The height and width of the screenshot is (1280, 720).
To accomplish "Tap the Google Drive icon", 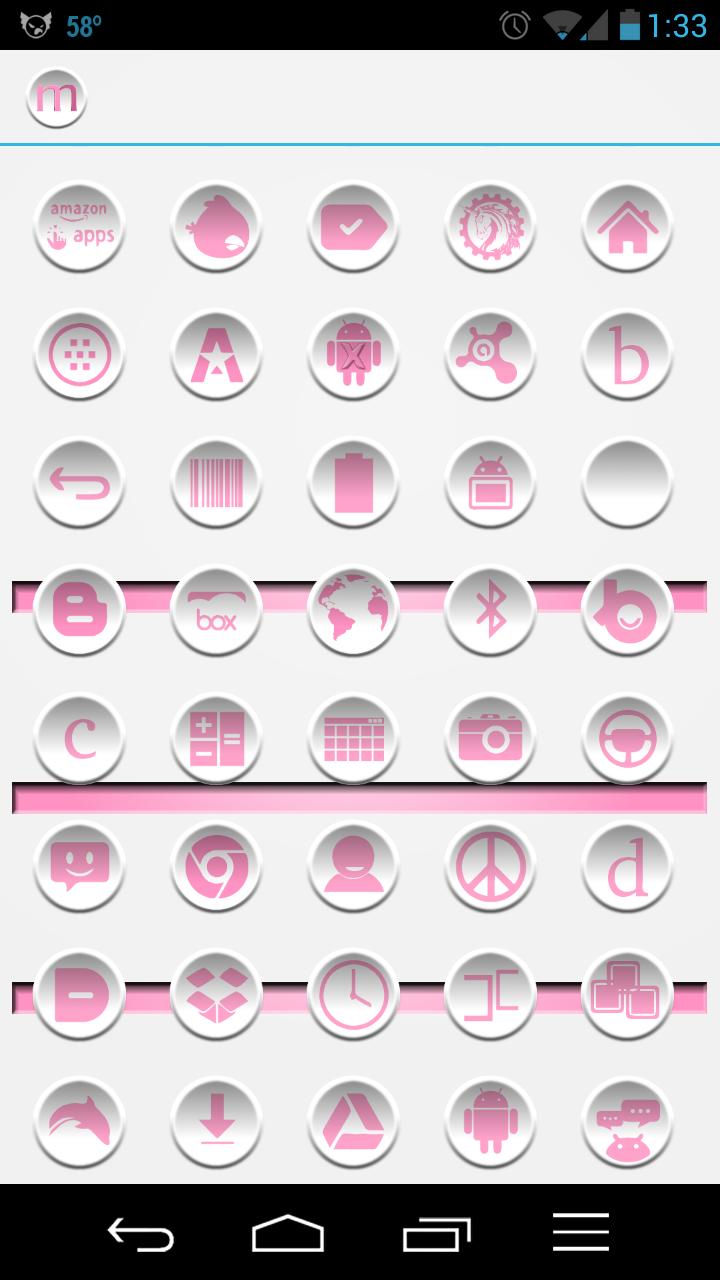I will click(x=353, y=1122).
